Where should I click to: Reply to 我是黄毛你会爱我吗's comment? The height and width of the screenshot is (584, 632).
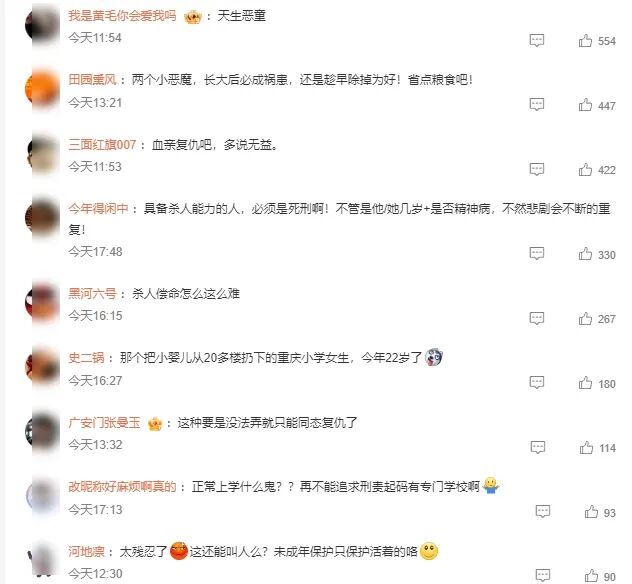[537, 41]
